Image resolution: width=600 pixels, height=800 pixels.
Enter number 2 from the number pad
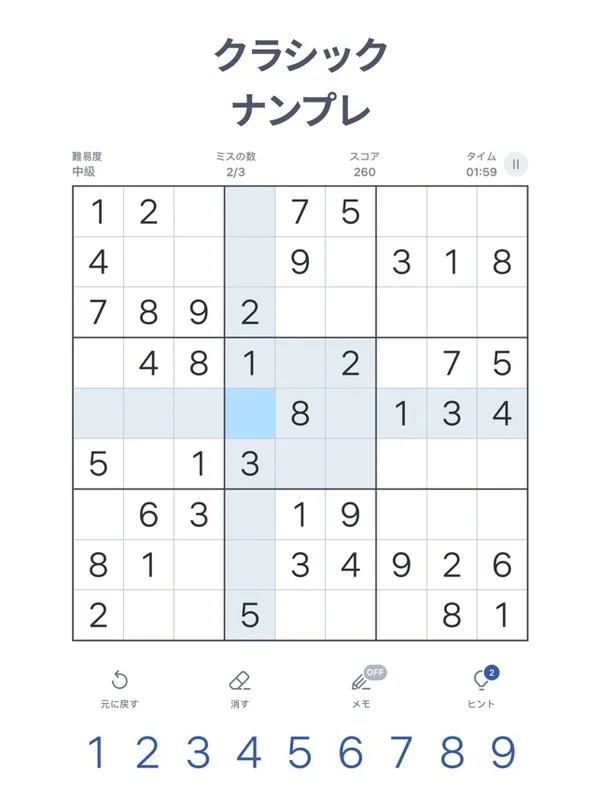(x=147, y=753)
